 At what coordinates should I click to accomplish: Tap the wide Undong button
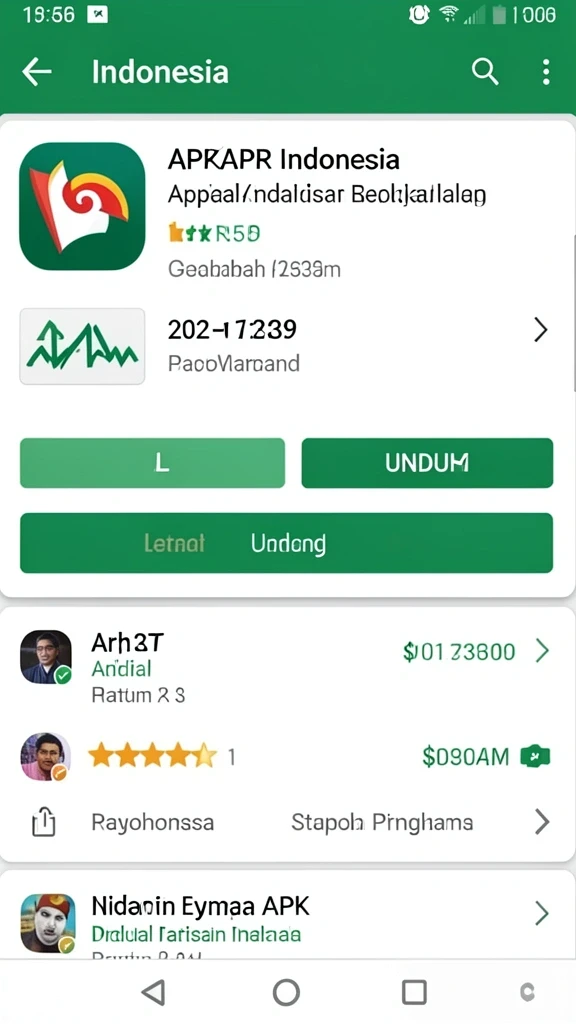point(287,543)
